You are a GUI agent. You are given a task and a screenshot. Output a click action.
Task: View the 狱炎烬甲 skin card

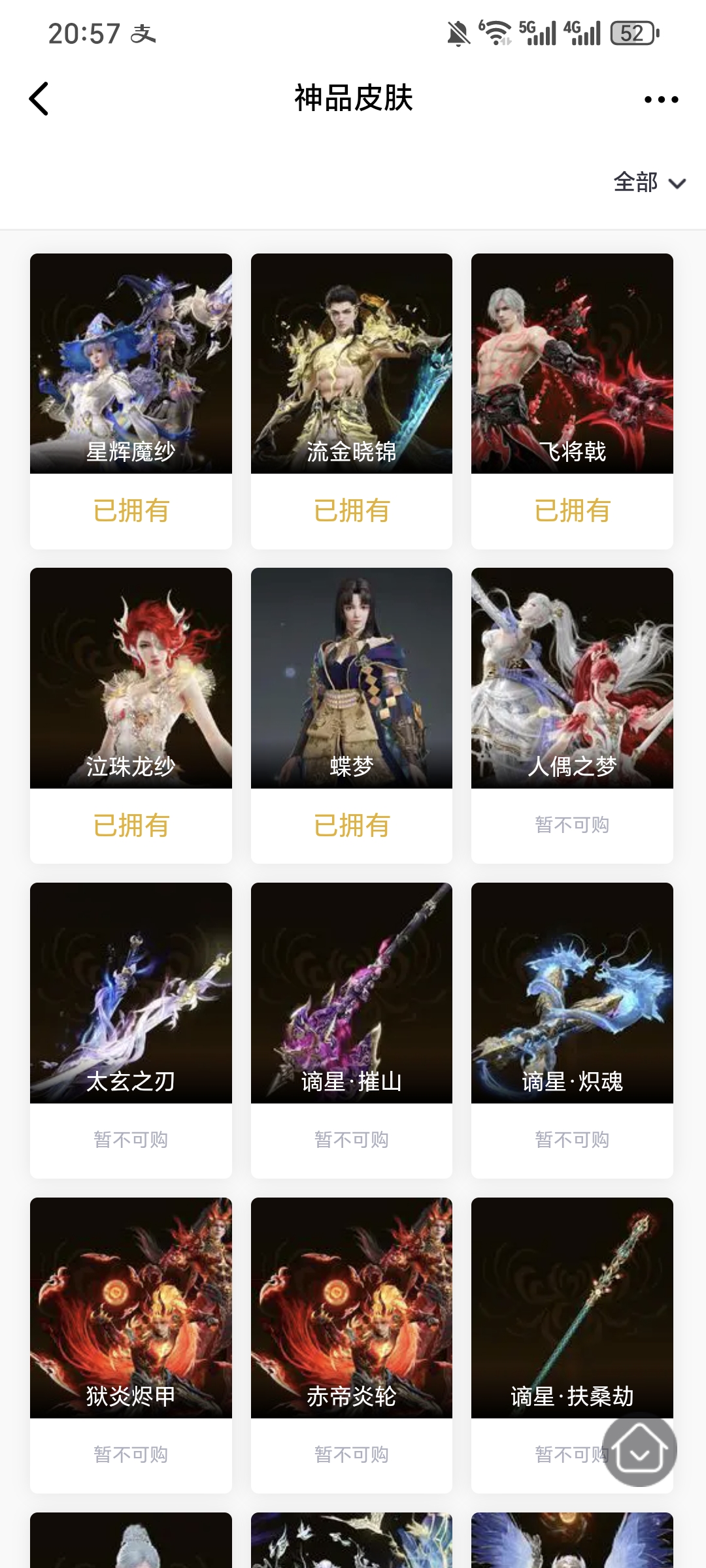[x=131, y=1308]
